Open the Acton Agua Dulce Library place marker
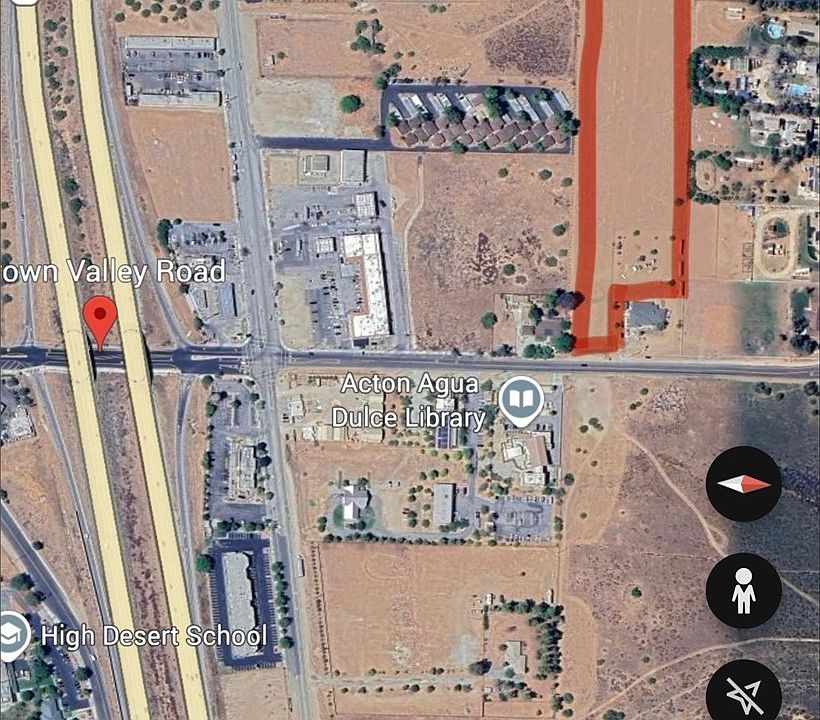This screenshot has height=720, width=820. click(x=520, y=401)
